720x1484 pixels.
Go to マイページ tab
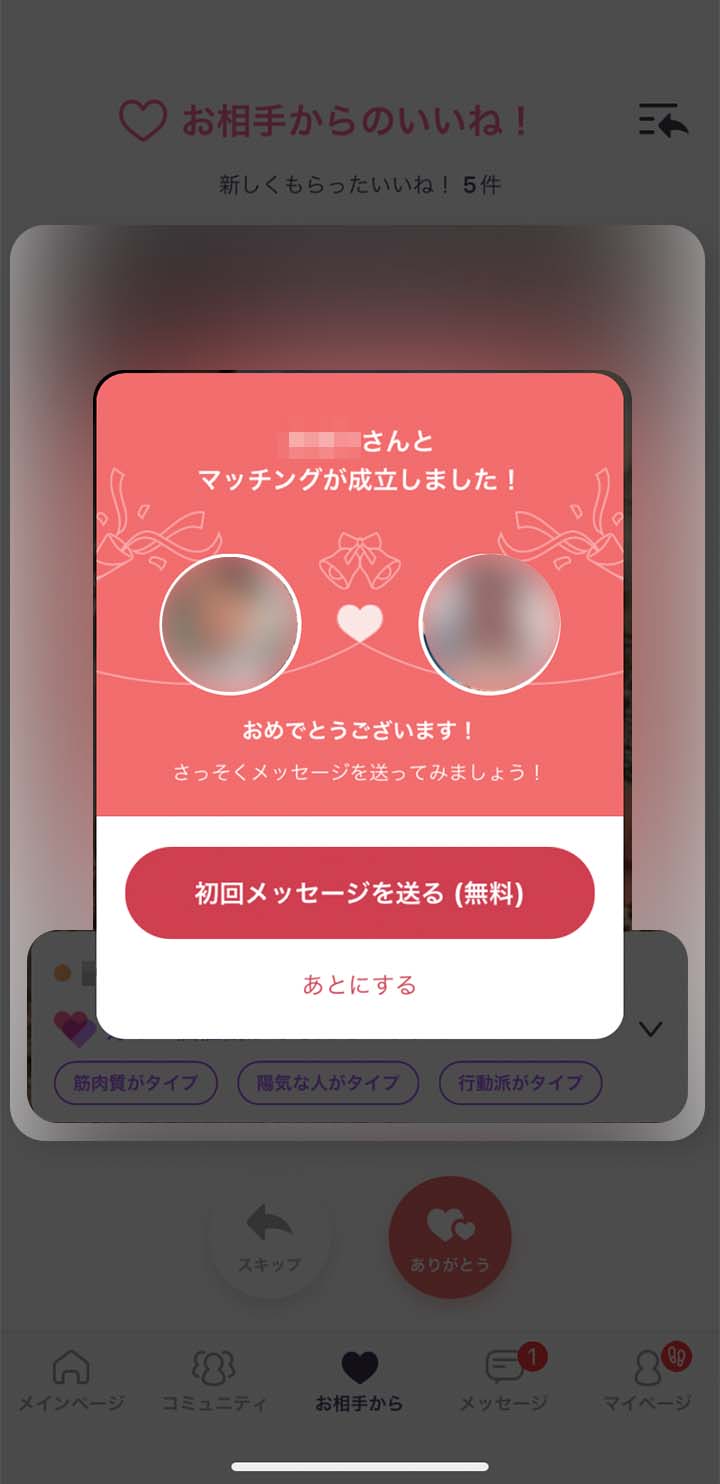[647, 1380]
